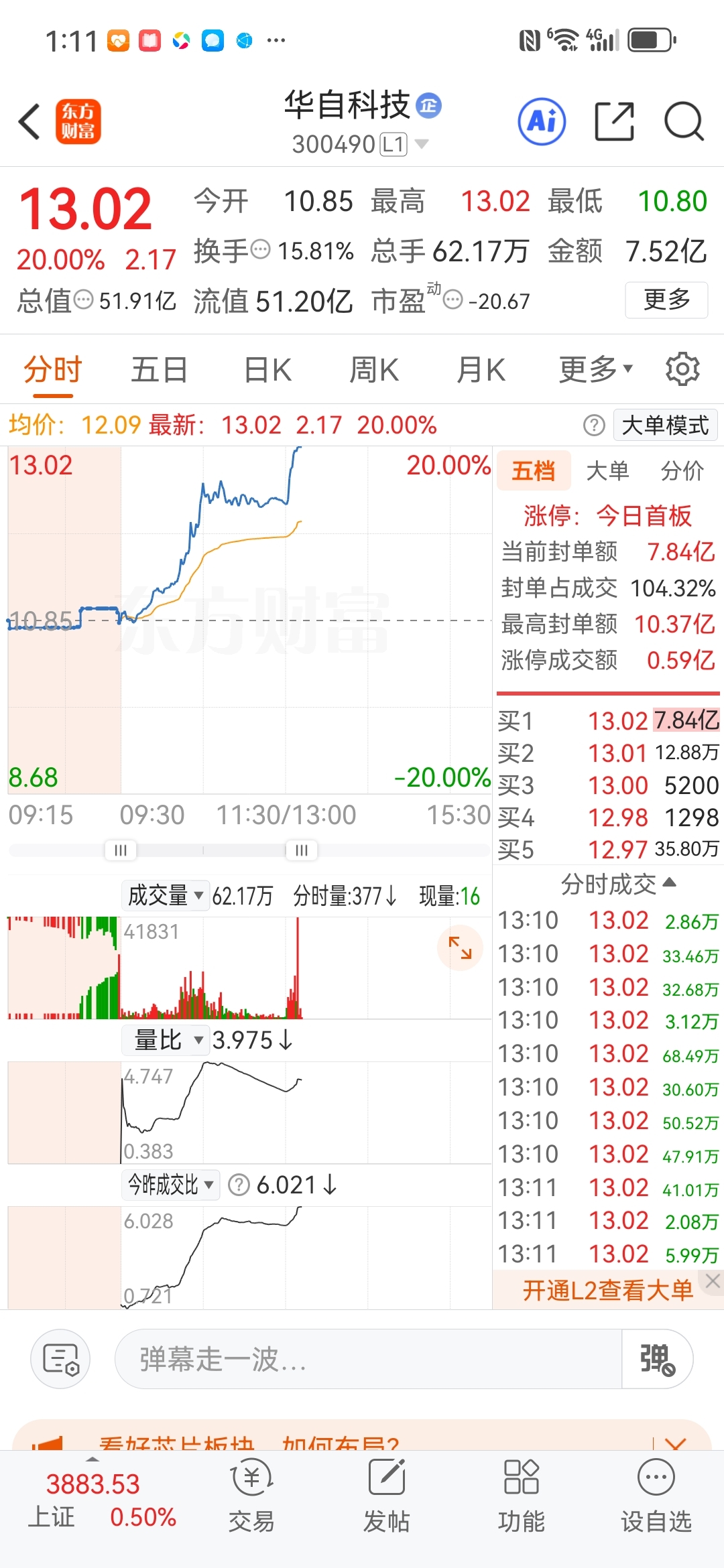The width and height of the screenshot is (724, 1568).
Task: Show the 月K chart
Action: pos(480,370)
